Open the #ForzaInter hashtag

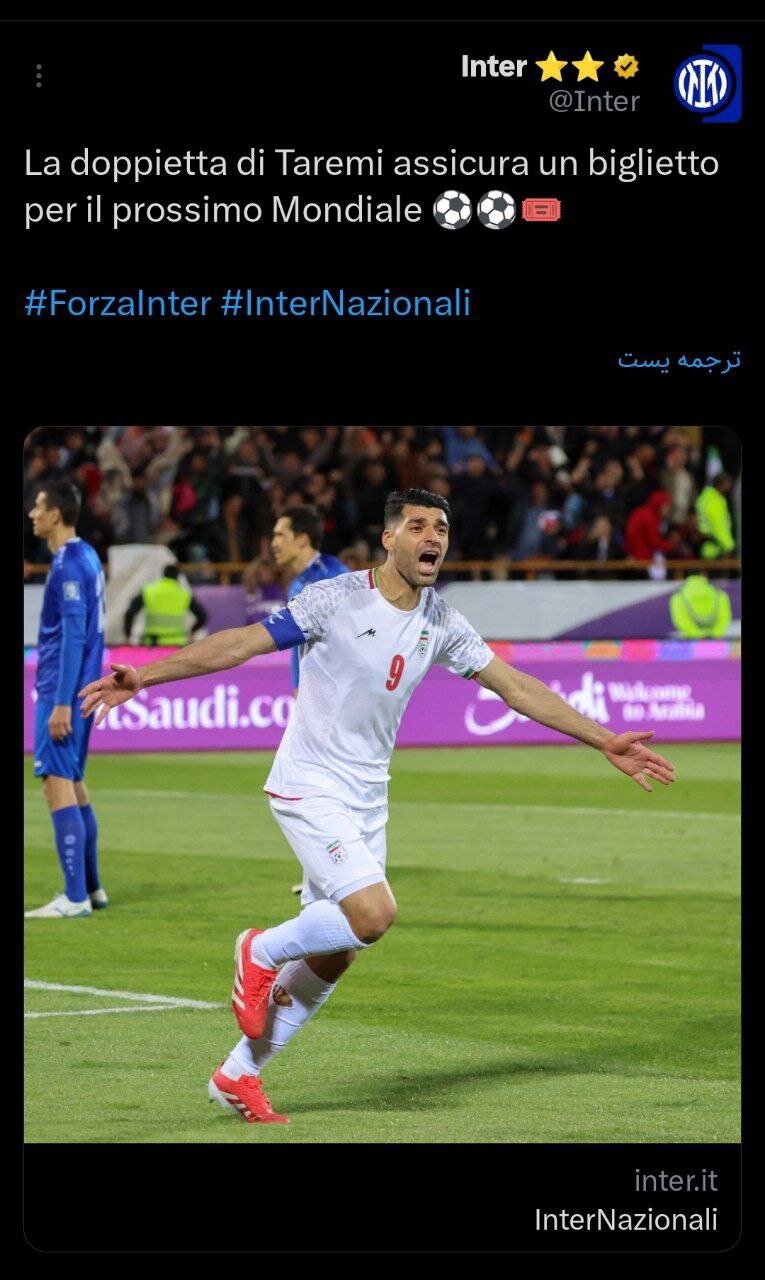click(x=117, y=303)
